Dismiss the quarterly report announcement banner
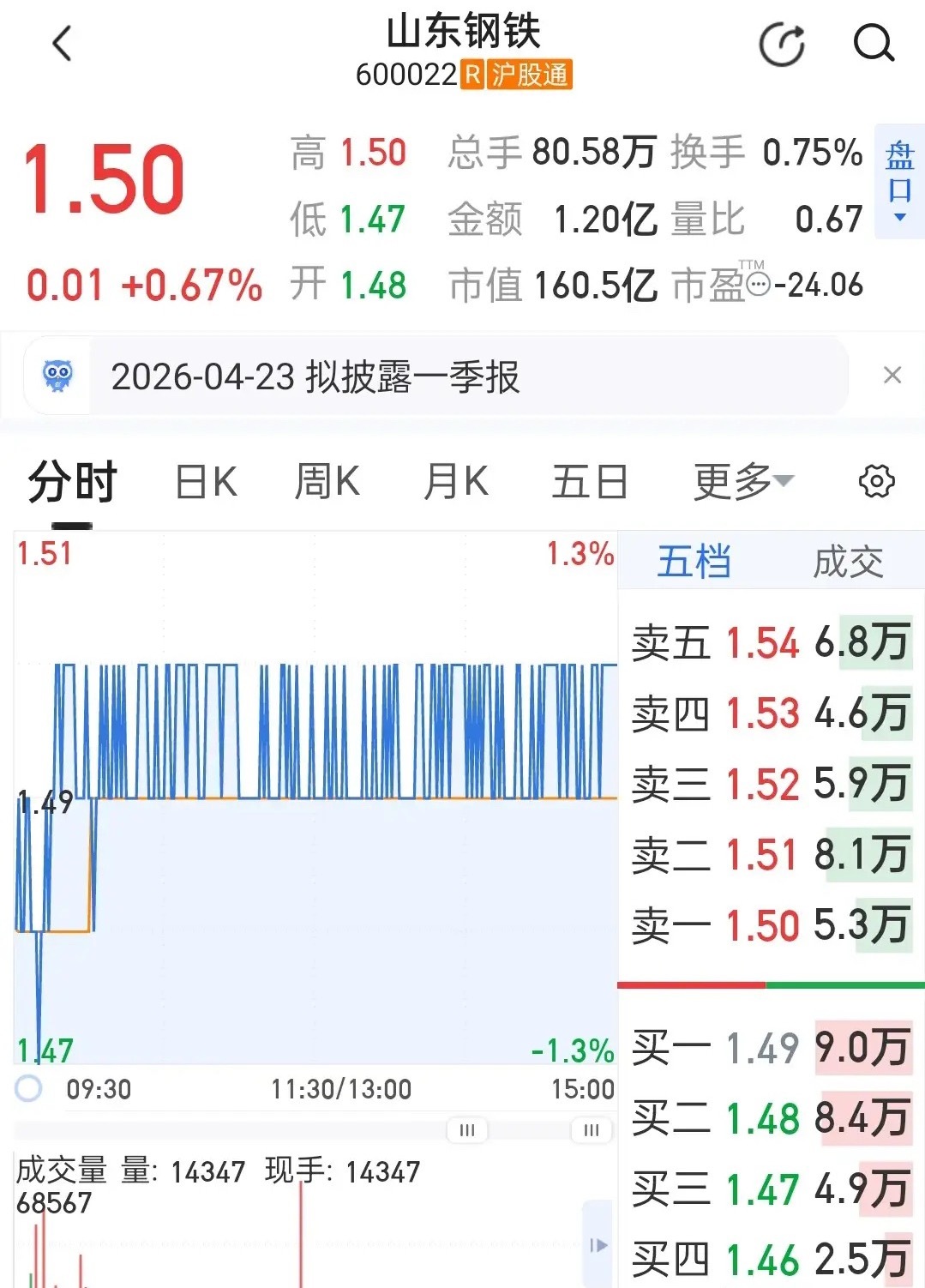 (x=892, y=375)
